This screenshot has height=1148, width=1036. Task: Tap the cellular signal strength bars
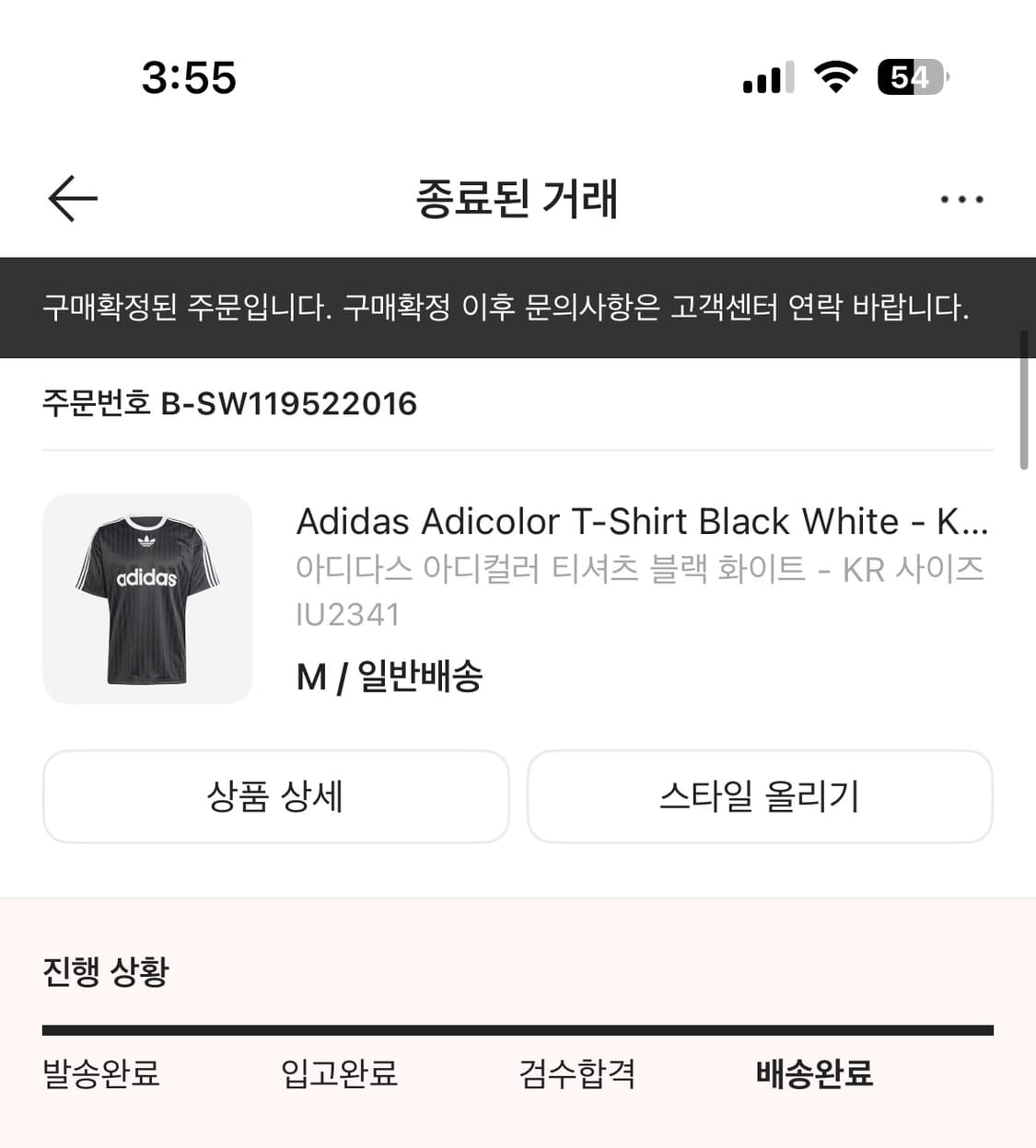[x=769, y=77]
